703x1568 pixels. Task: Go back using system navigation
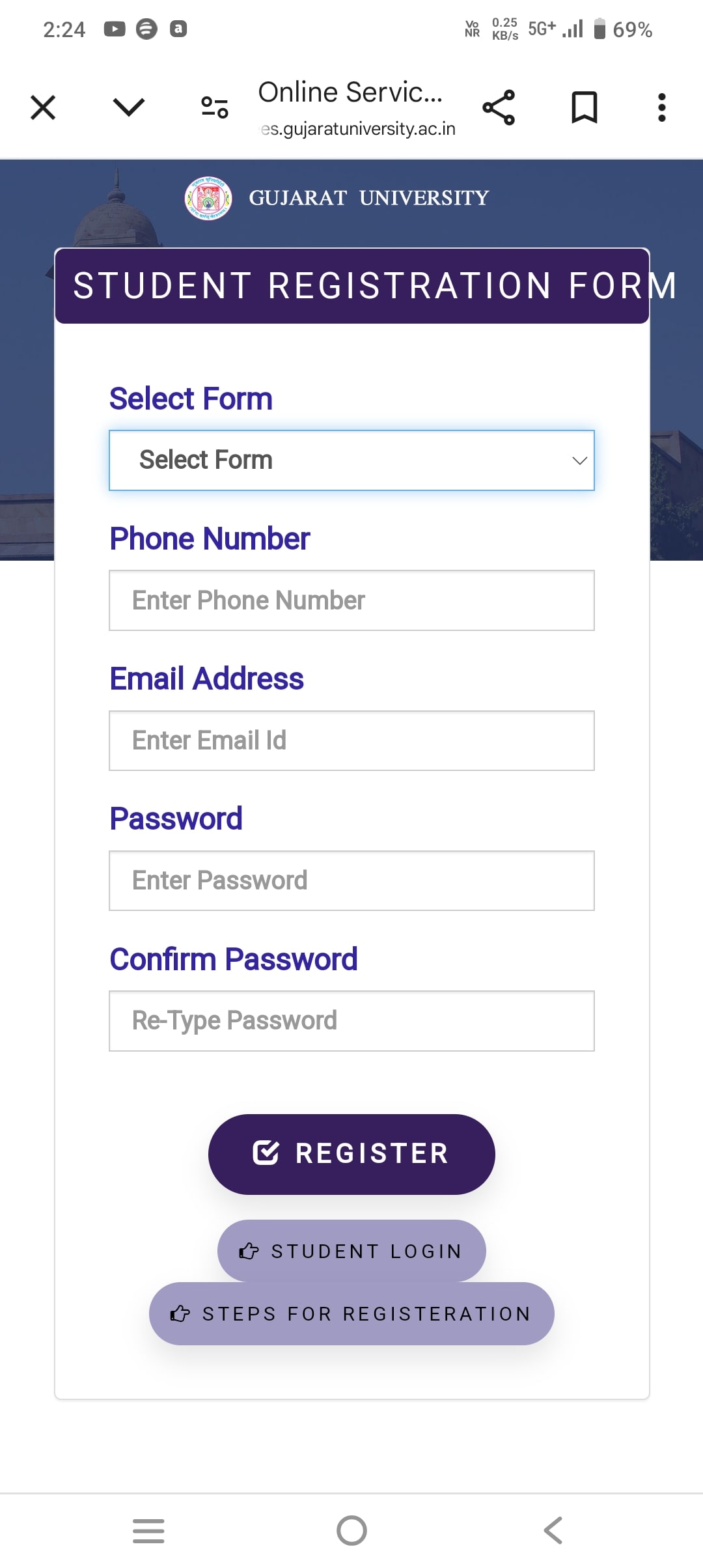tap(553, 1530)
